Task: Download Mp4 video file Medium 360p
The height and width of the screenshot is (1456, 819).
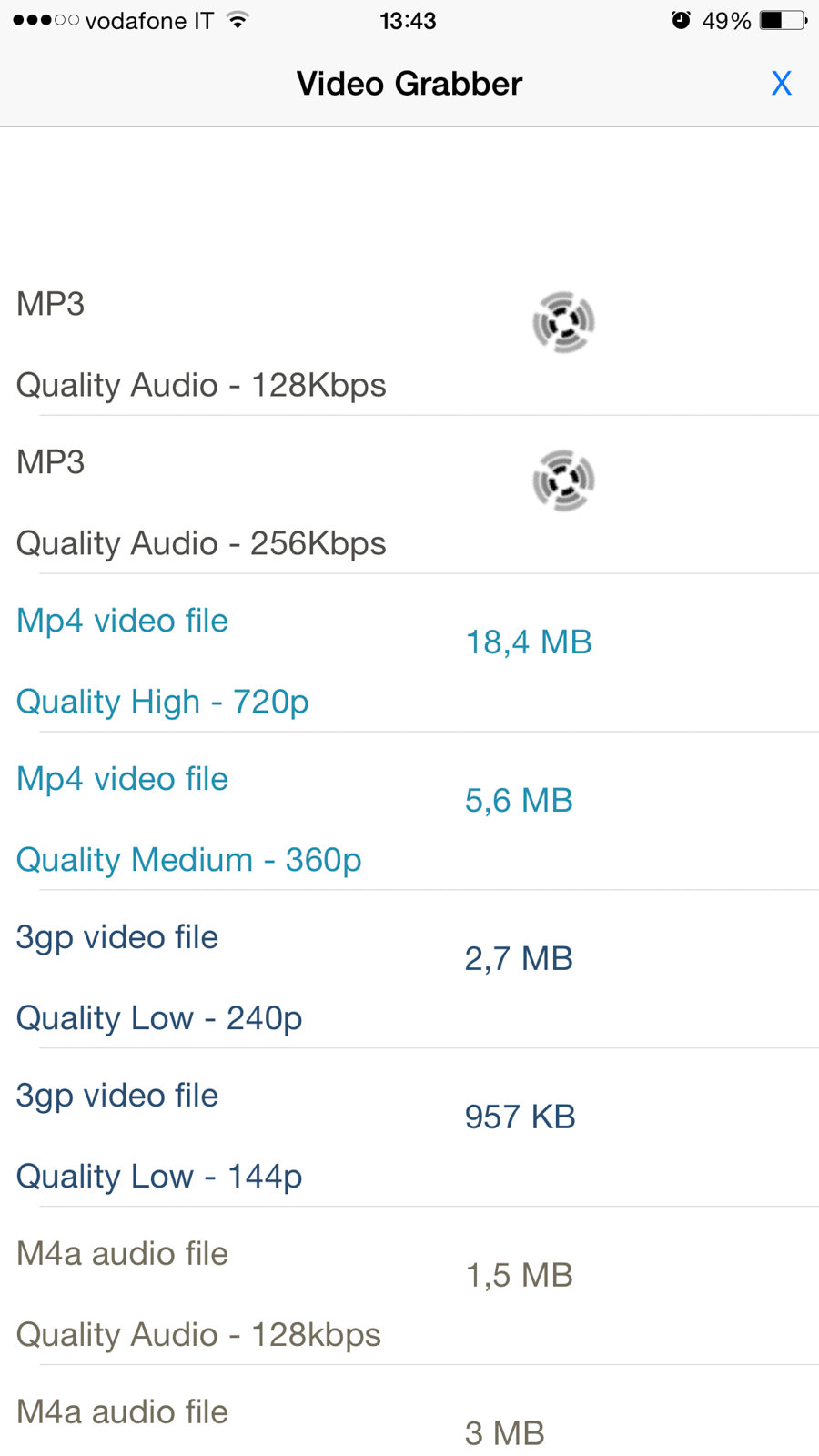Action: [189, 819]
